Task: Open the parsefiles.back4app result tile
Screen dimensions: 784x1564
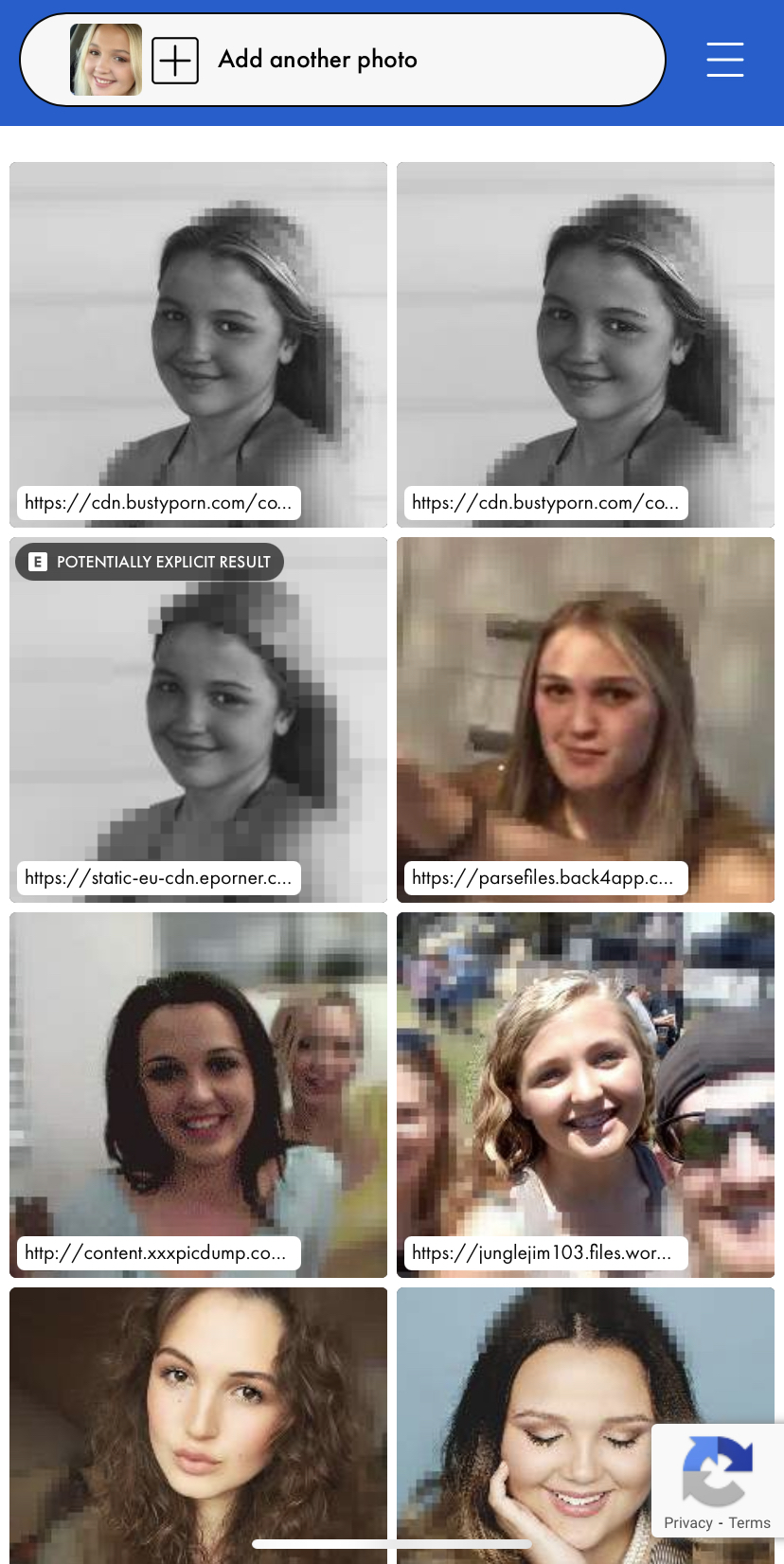Action: pyautogui.click(x=585, y=720)
